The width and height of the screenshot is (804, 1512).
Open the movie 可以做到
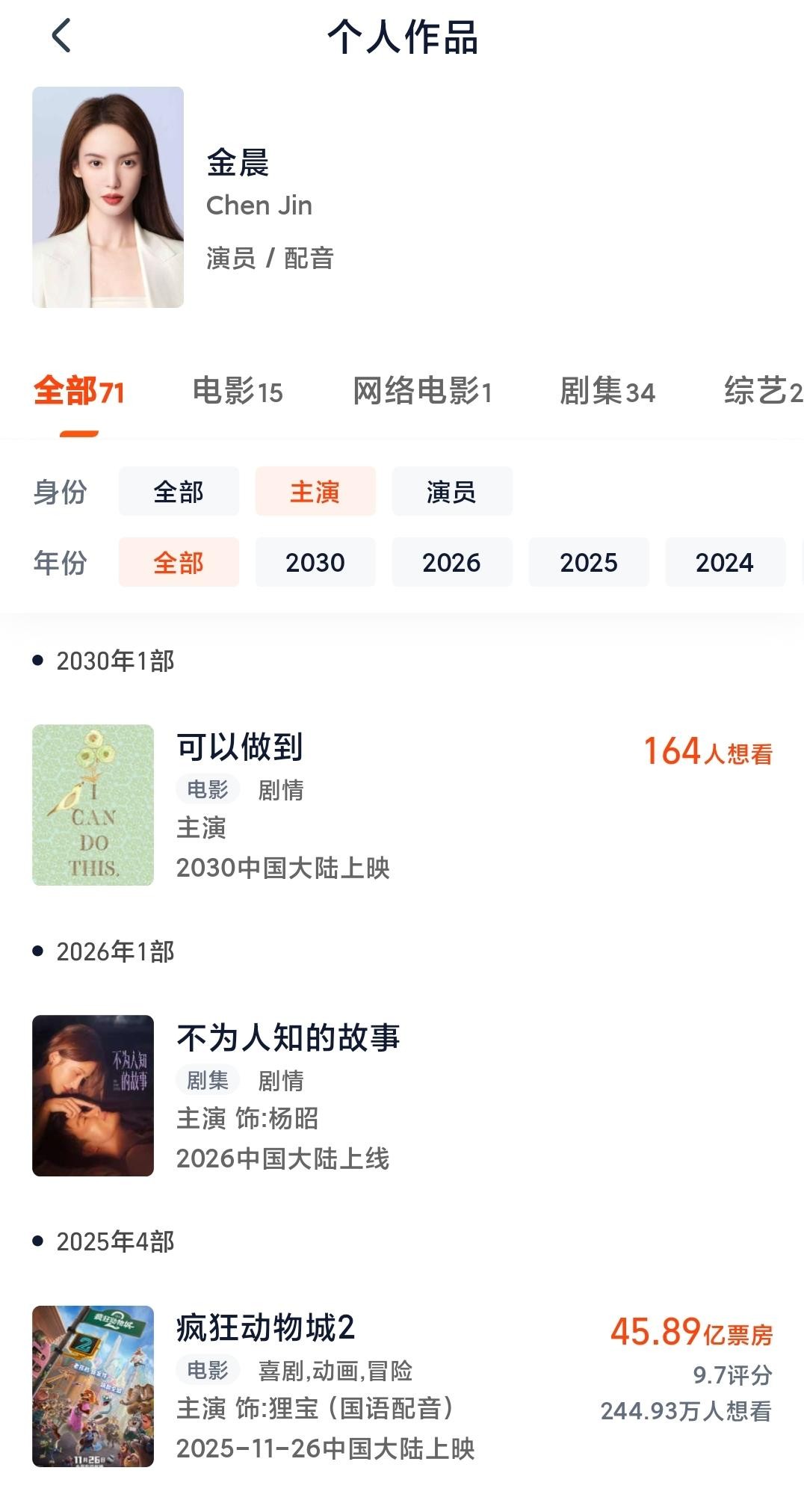click(240, 747)
